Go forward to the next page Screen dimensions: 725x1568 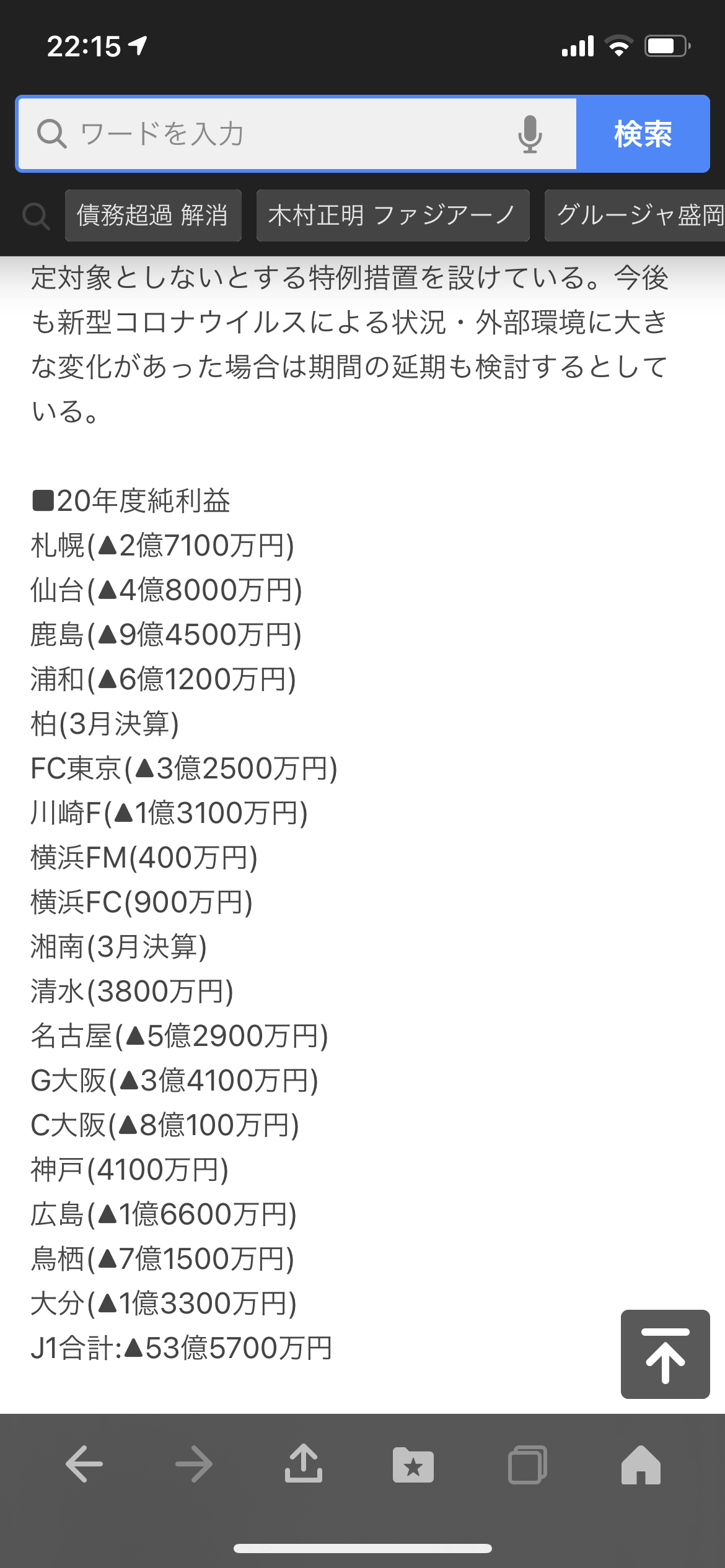[x=194, y=1464]
